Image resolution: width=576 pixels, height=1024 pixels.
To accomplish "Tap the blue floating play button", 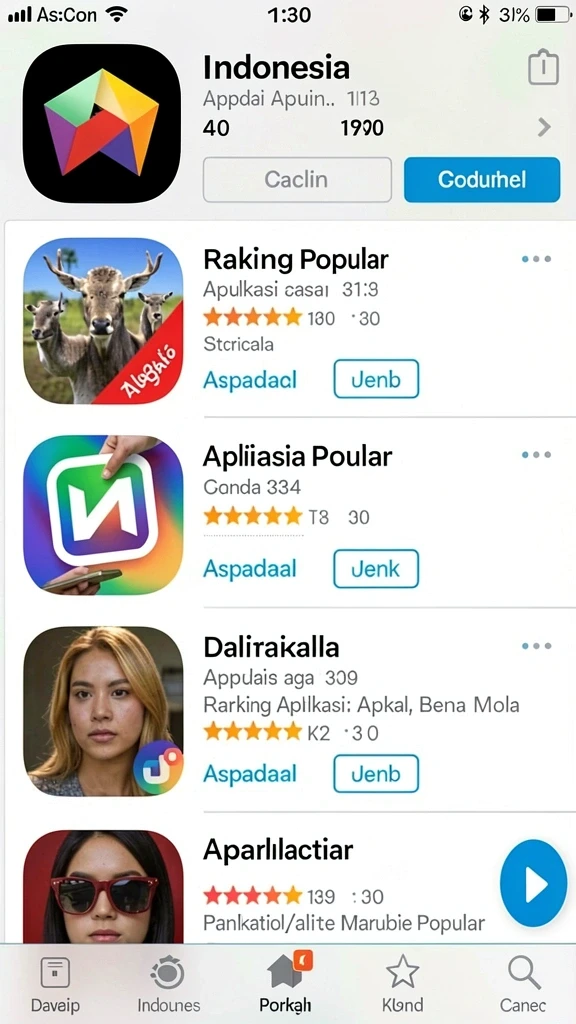I will click(534, 885).
